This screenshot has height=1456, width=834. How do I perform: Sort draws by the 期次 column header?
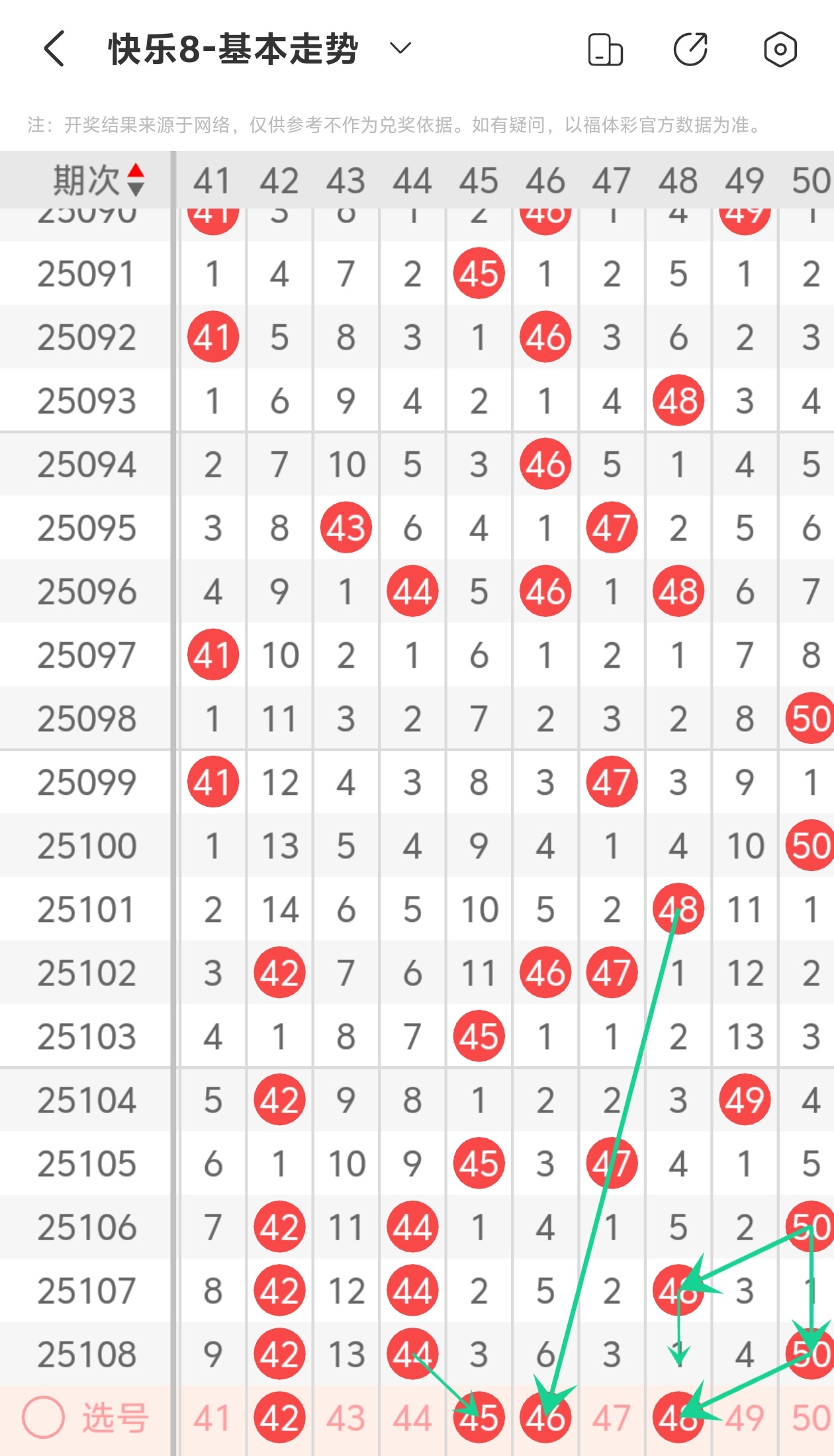tap(99, 181)
